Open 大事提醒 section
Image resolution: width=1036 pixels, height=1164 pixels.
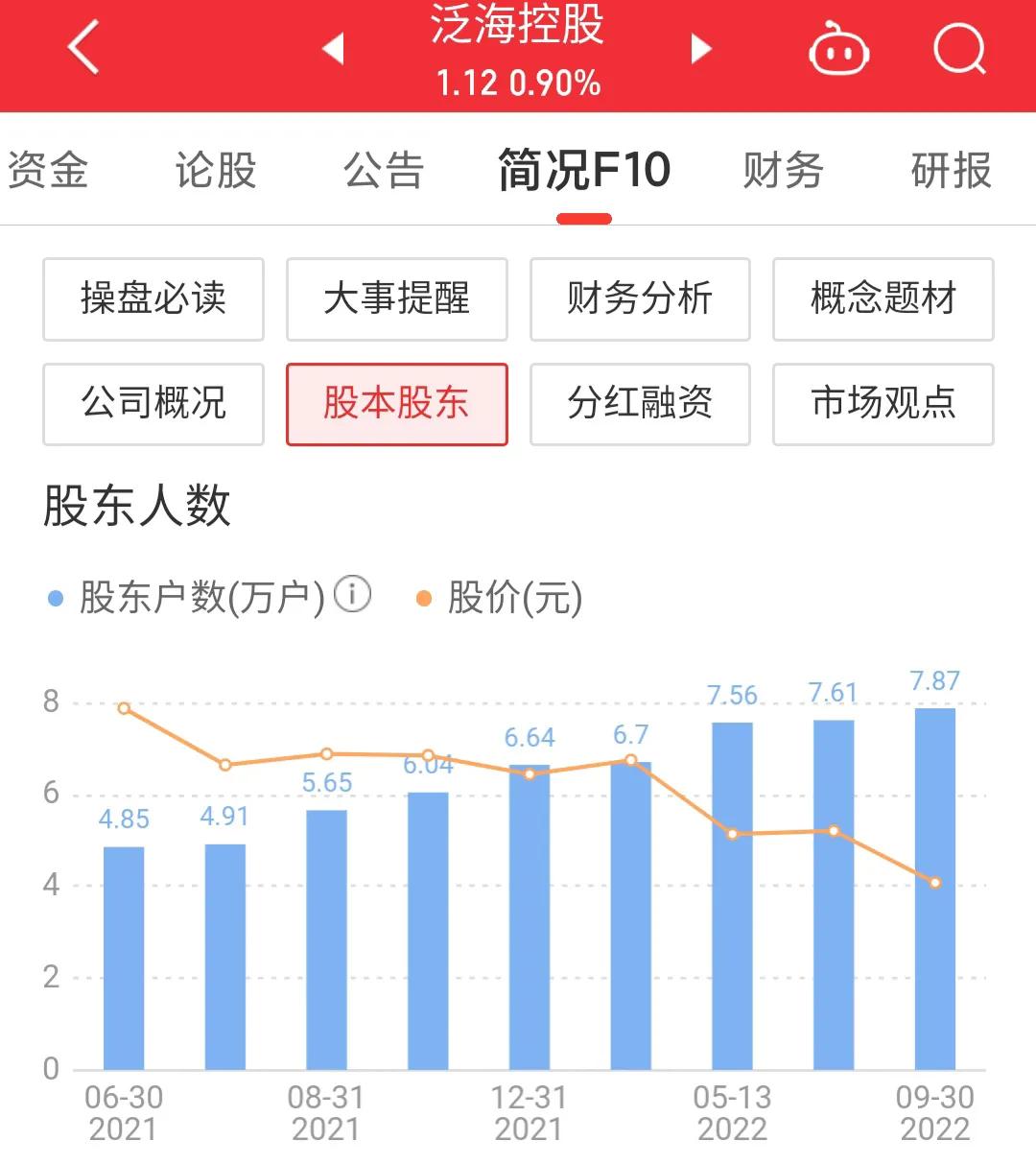(x=396, y=299)
